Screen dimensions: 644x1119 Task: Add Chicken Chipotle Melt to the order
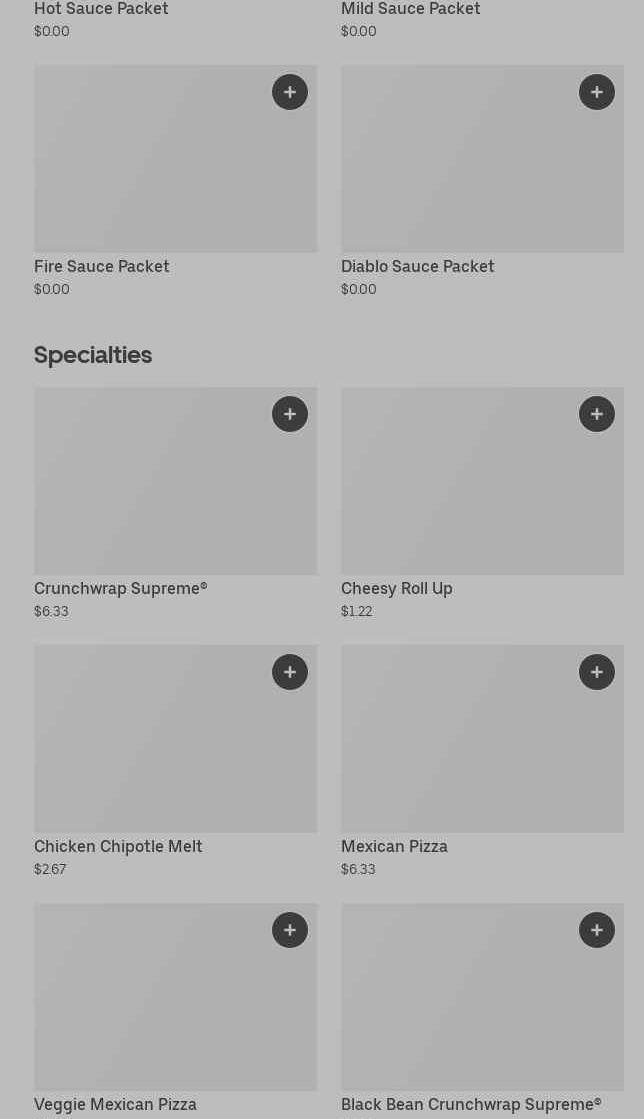[x=290, y=672]
